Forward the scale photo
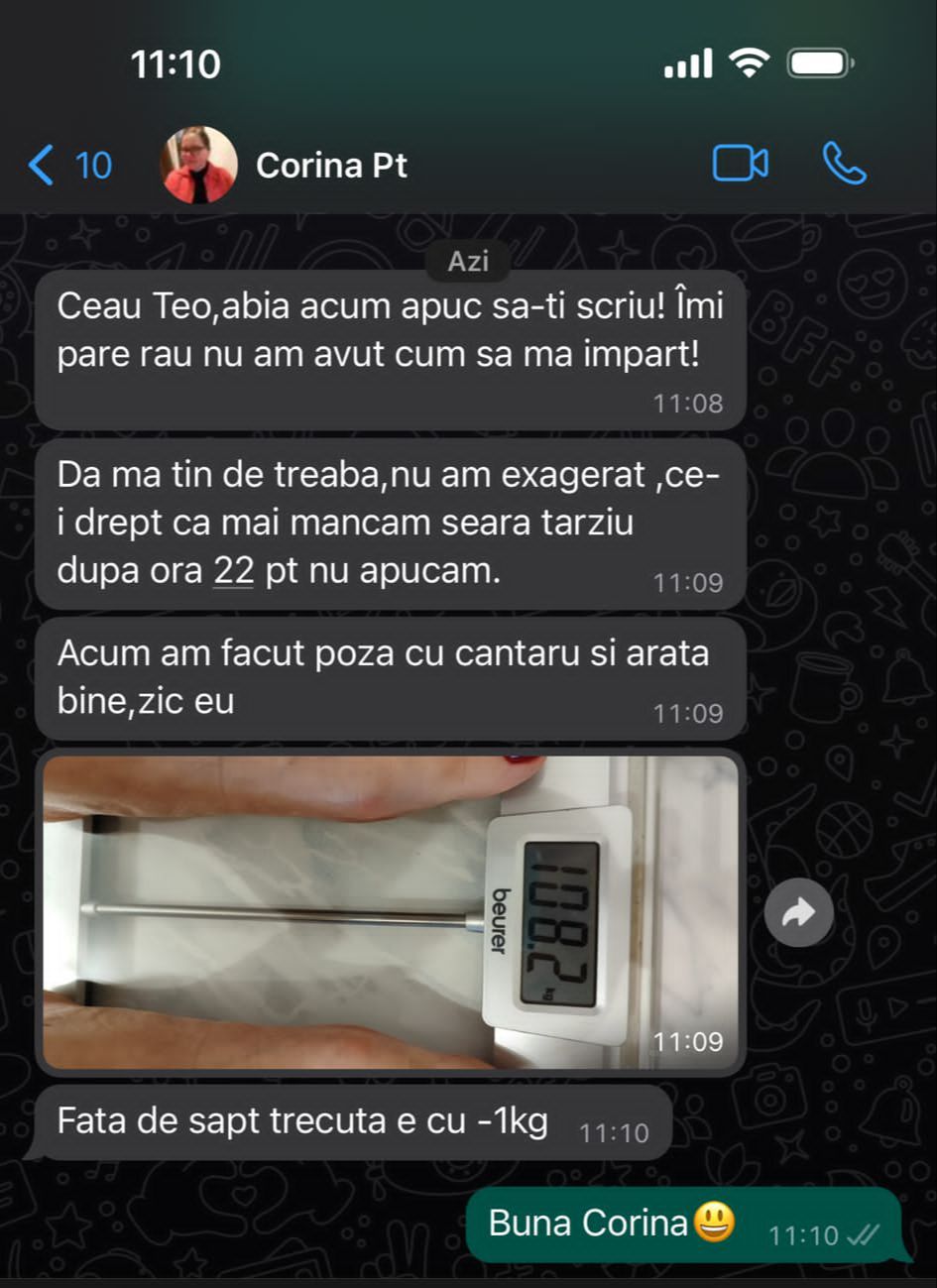The height and width of the screenshot is (1288, 937). pos(798,912)
